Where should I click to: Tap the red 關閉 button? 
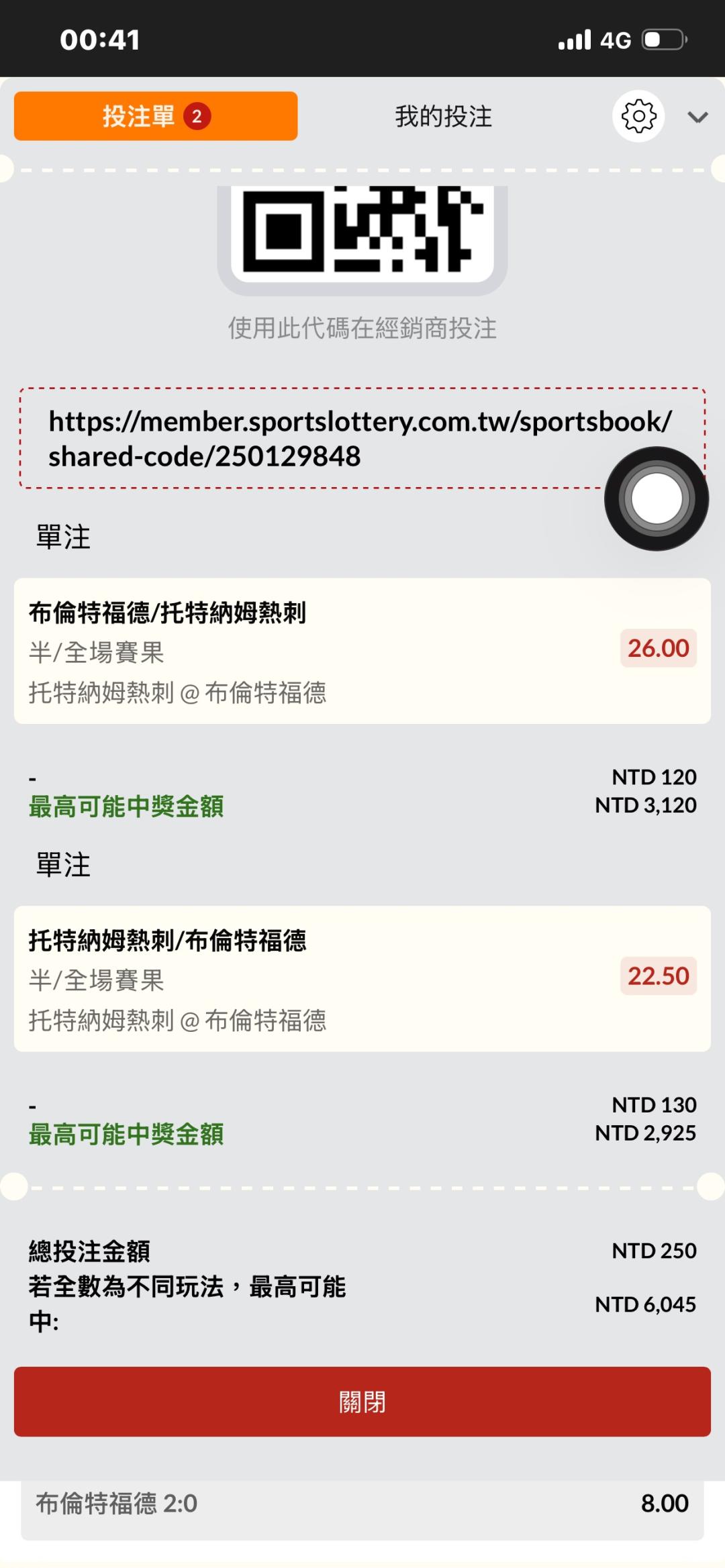tap(362, 1401)
